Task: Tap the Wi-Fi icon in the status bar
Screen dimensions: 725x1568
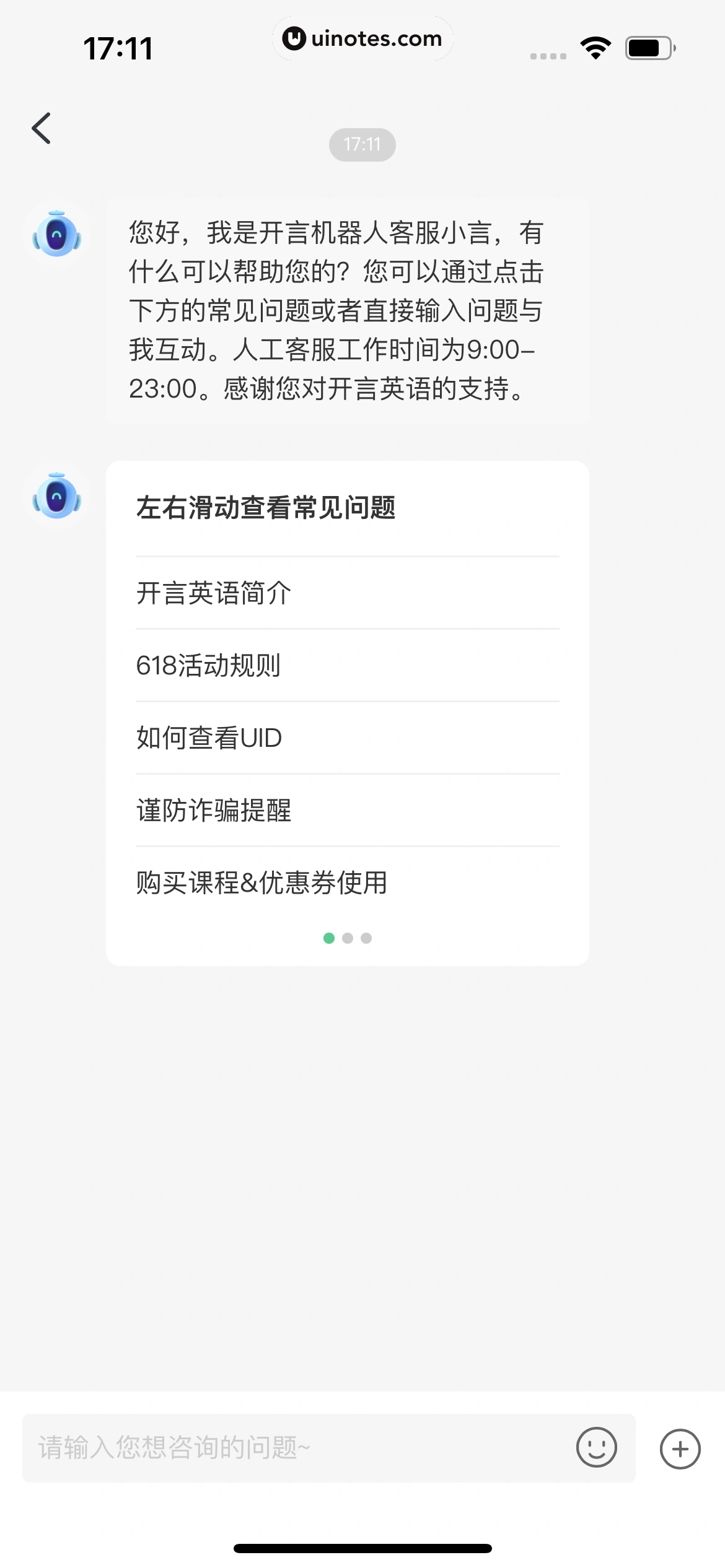Action: tap(594, 47)
